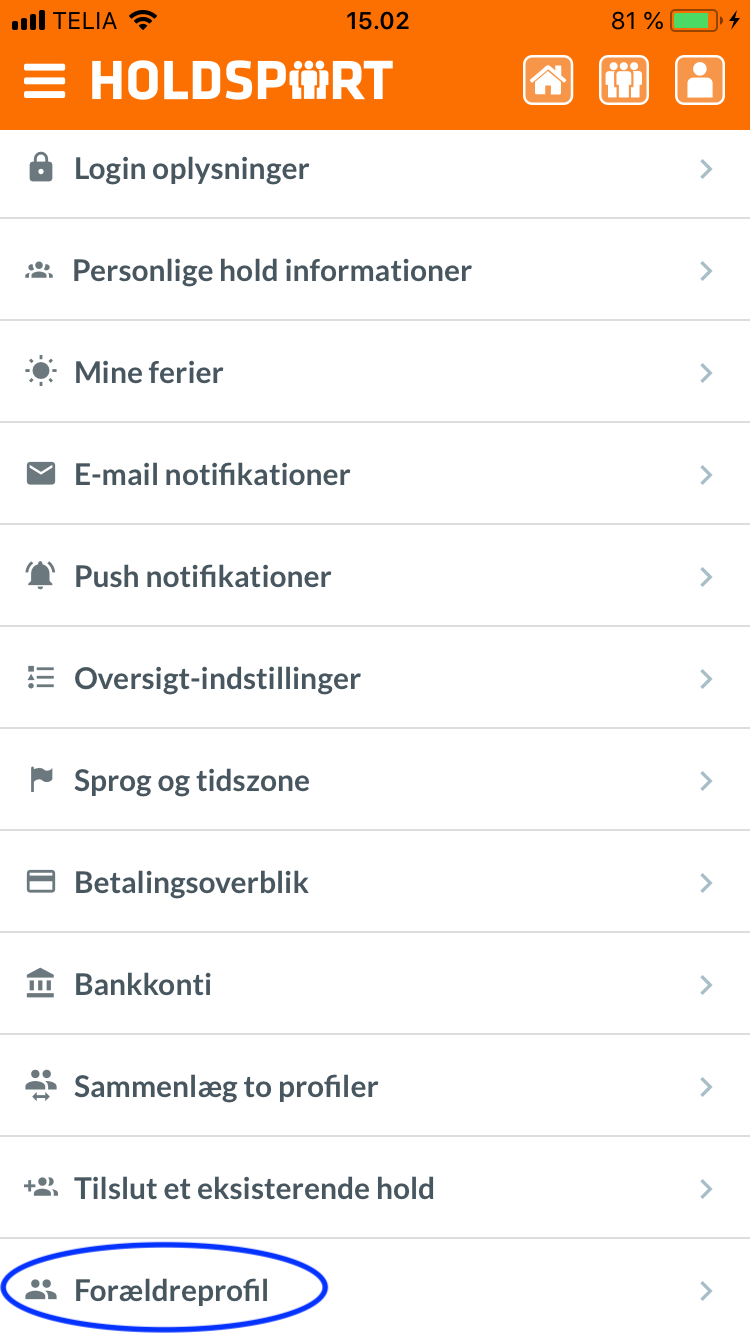Select the Mine ferier row

pos(375,372)
